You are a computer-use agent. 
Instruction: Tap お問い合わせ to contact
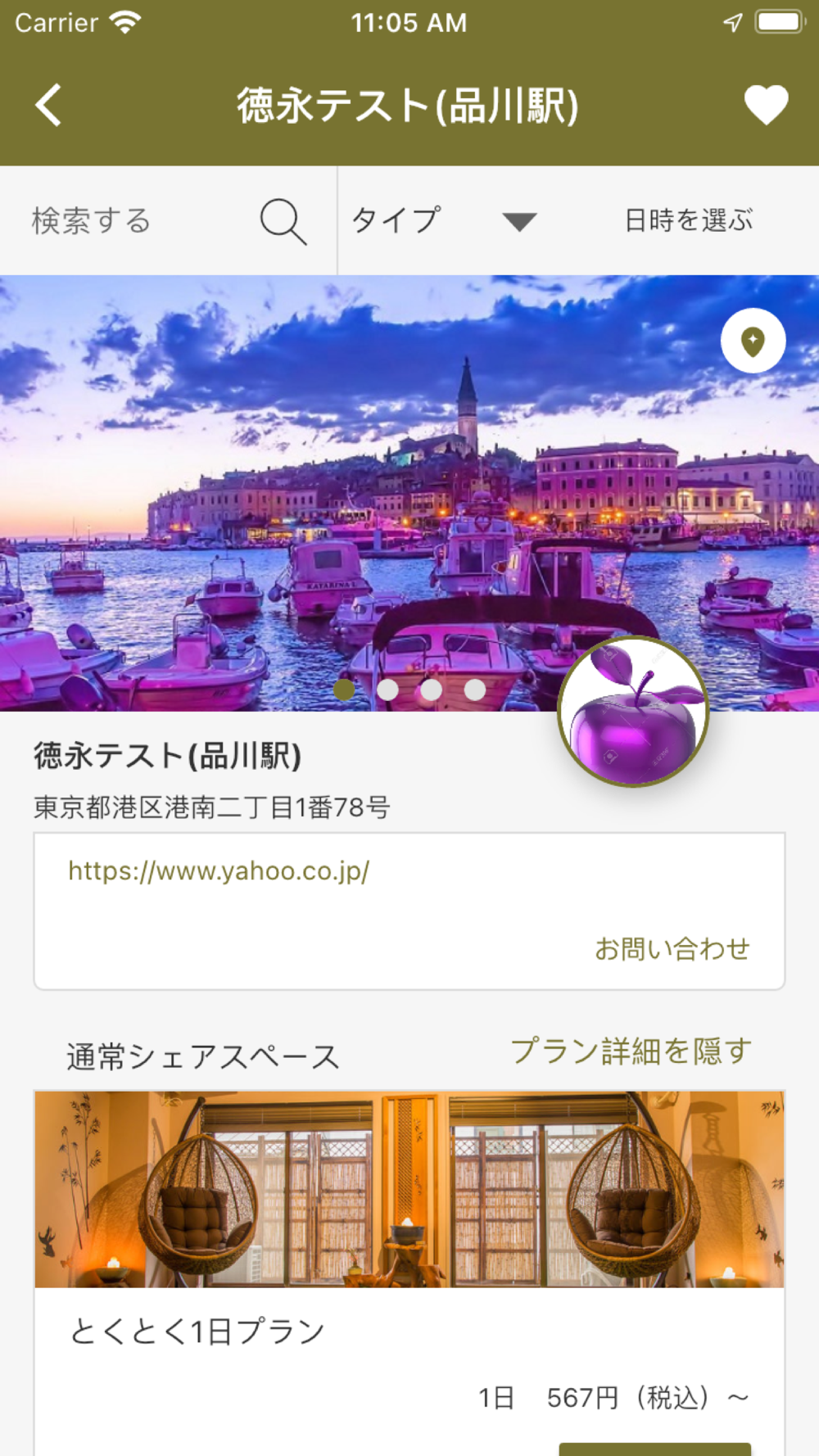coord(672,948)
